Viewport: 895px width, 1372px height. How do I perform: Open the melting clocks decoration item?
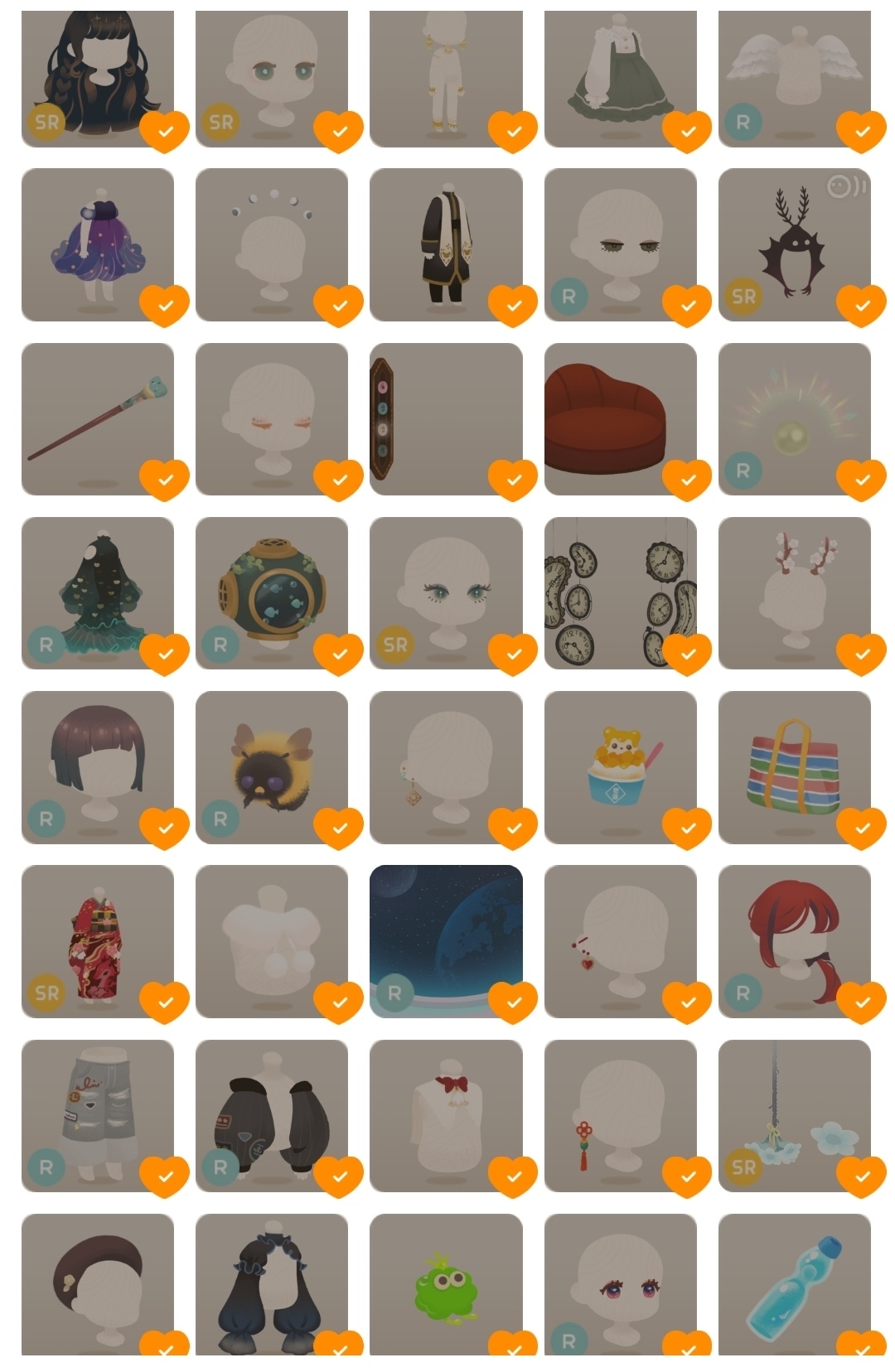[620, 592]
